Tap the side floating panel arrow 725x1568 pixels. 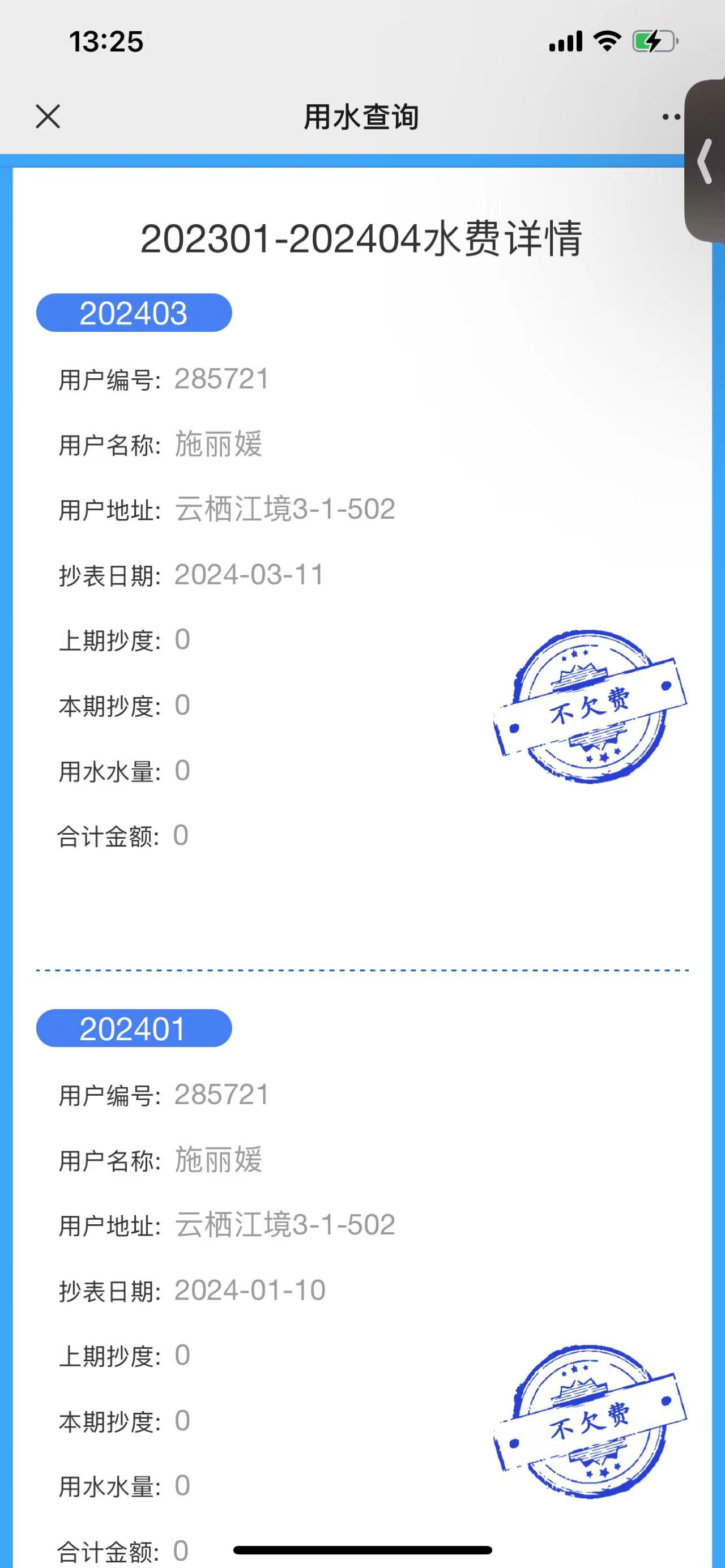pos(706,161)
